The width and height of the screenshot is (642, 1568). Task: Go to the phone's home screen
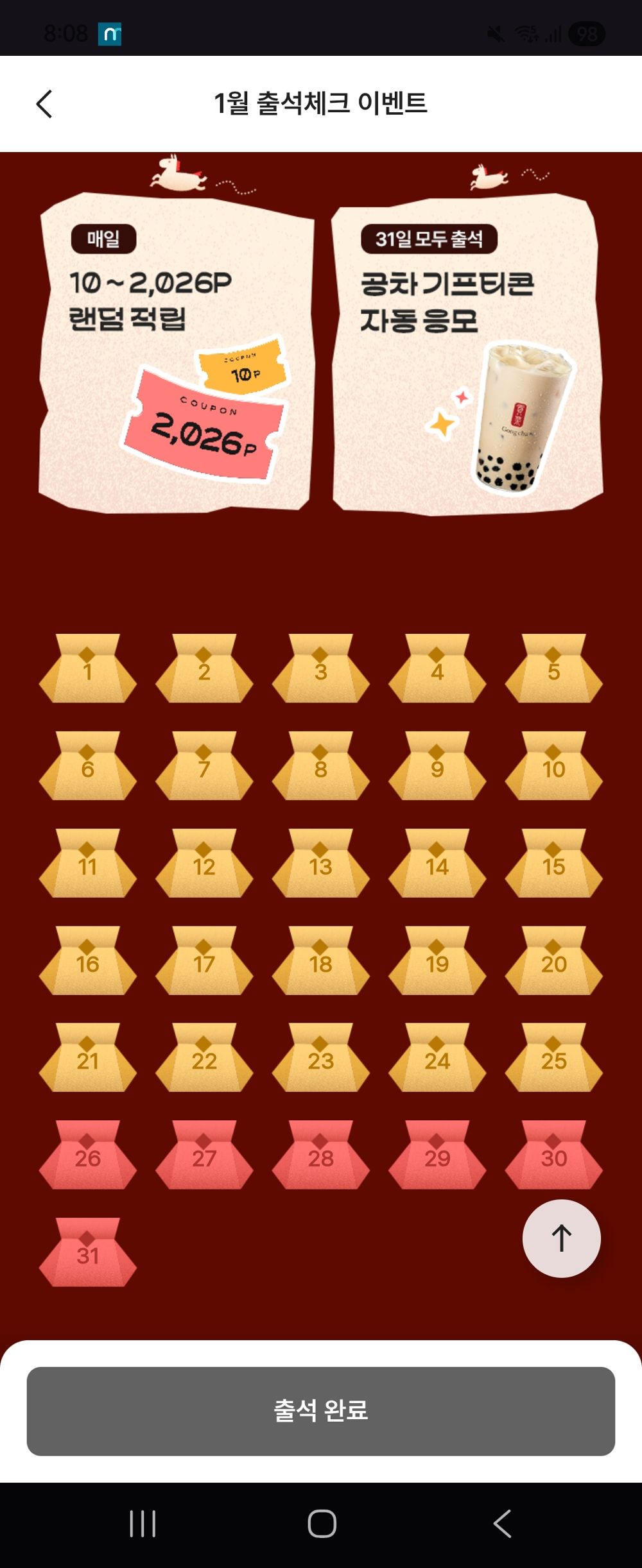(x=322, y=1524)
